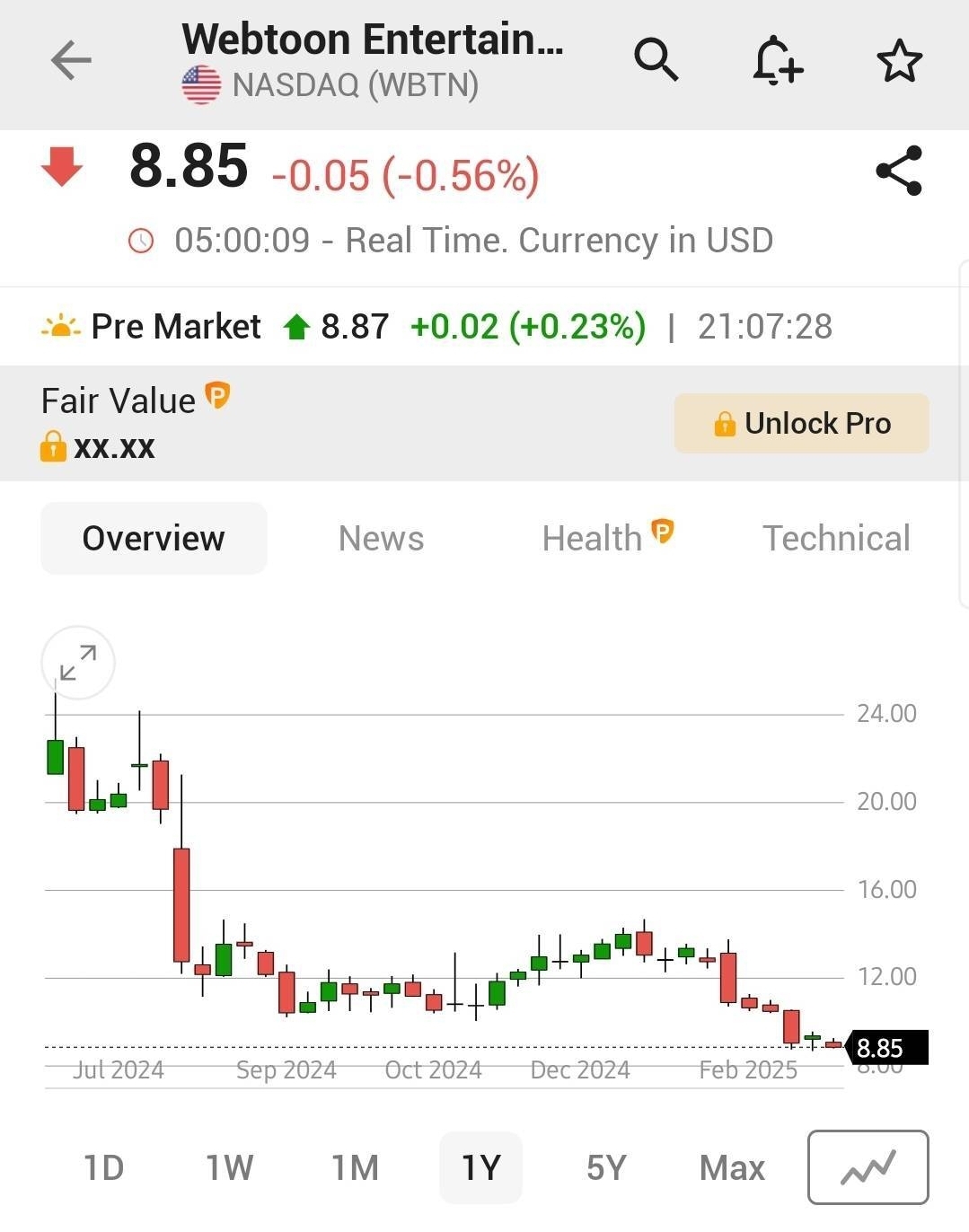Go back using the top arrow

click(x=71, y=61)
